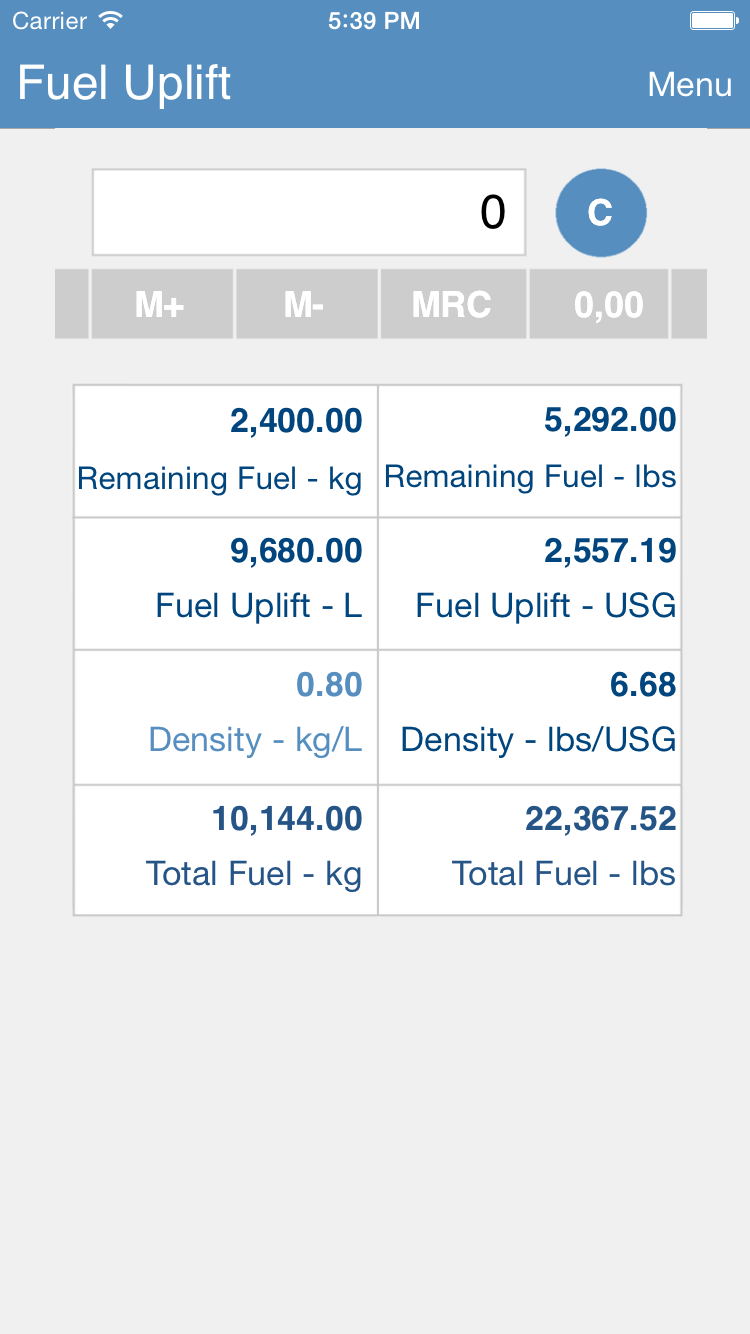The width and height of the screenshot is (750, 1334).
Task: Subtract from memory with M-
Action: [306, 304]
